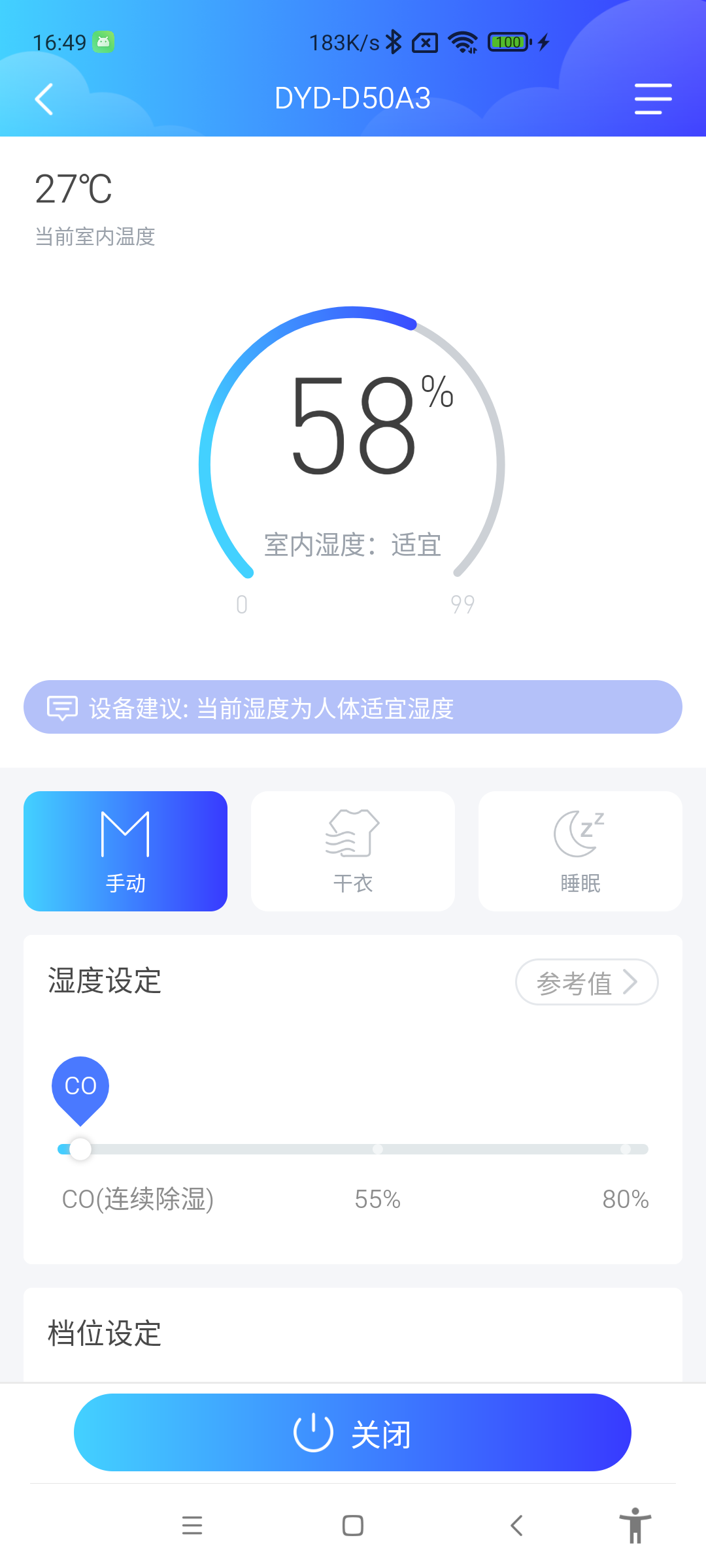Tap the power icon to turn off device

point(313,1431)
